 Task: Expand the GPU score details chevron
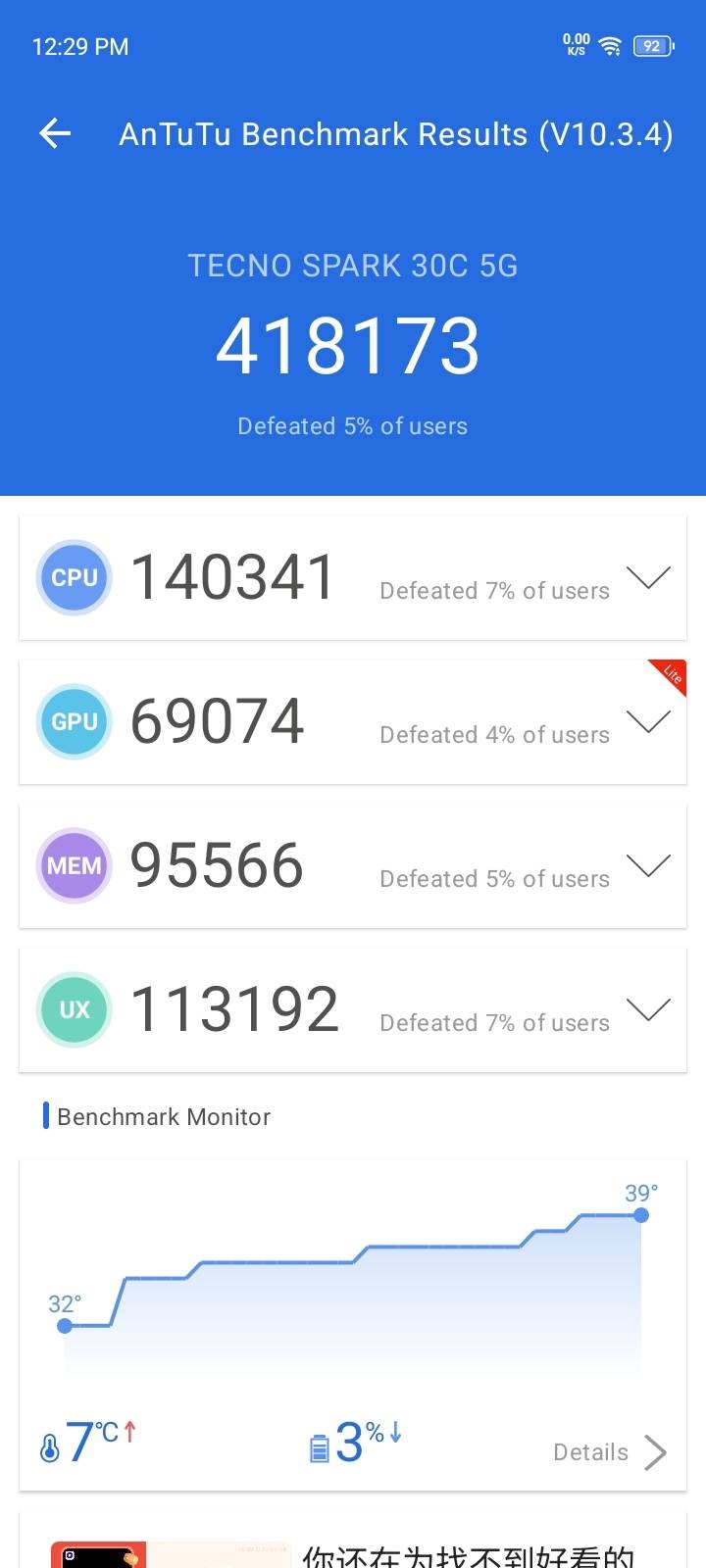(x=648, y=721)
